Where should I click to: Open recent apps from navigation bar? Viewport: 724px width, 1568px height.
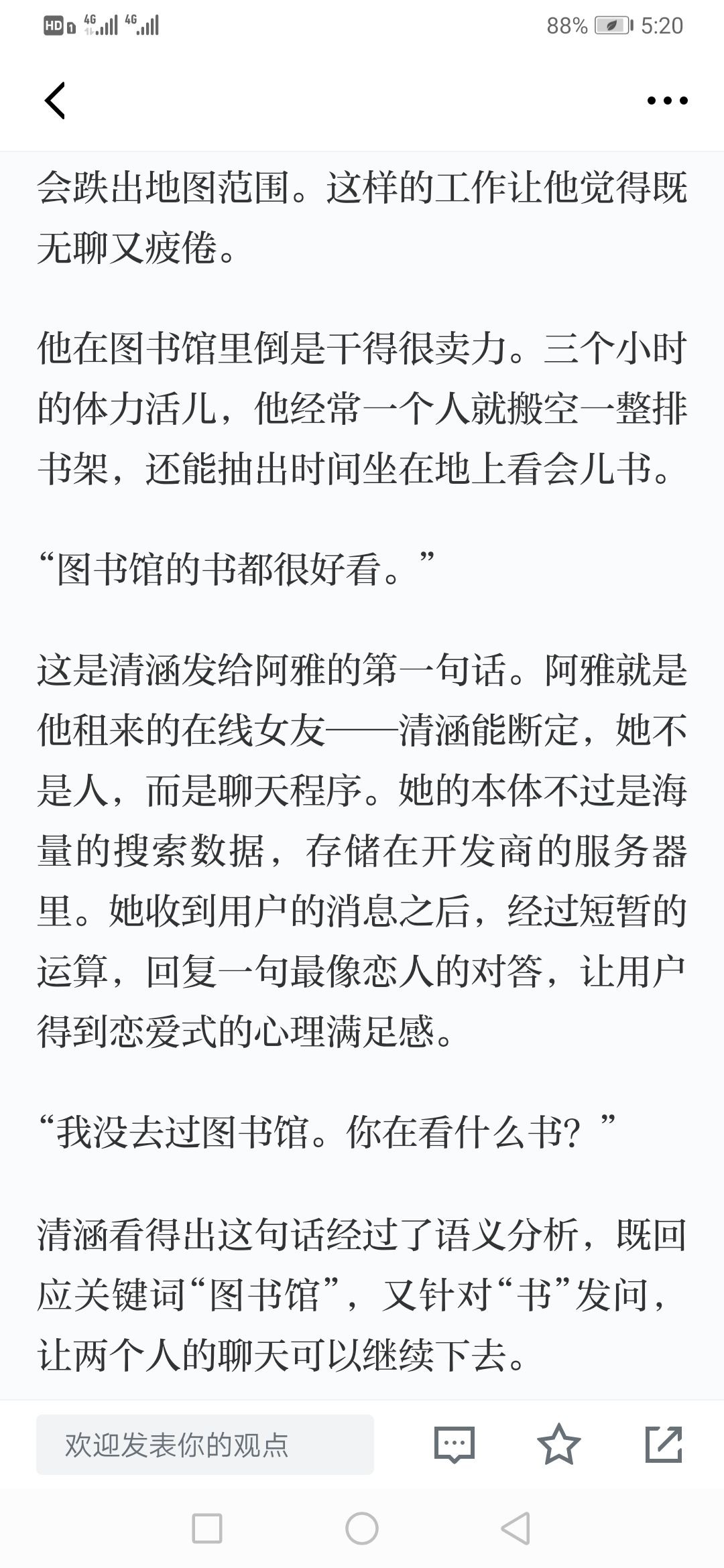click(207, 1528)
